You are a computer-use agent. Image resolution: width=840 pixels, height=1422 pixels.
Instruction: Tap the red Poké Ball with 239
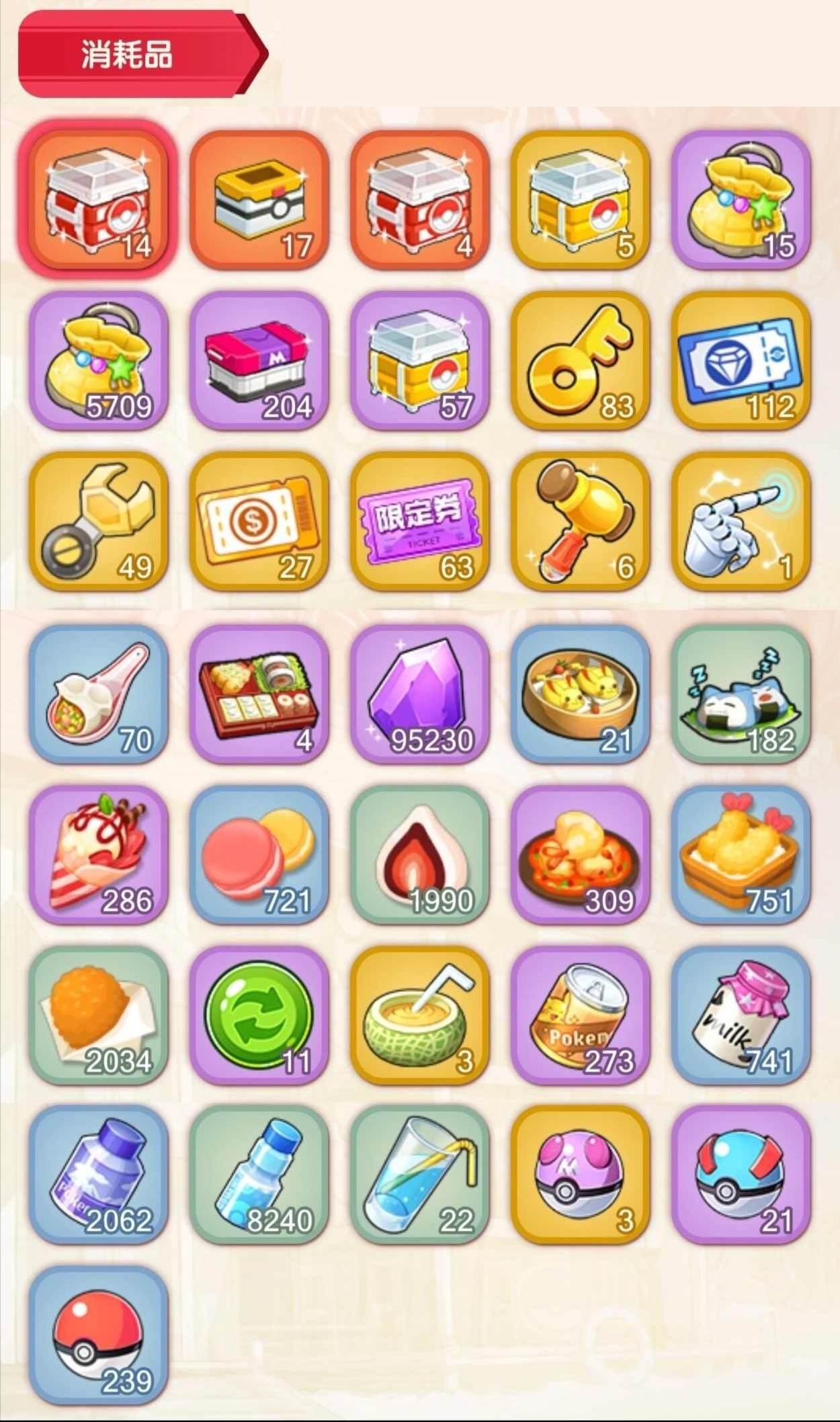[99, 1335]
